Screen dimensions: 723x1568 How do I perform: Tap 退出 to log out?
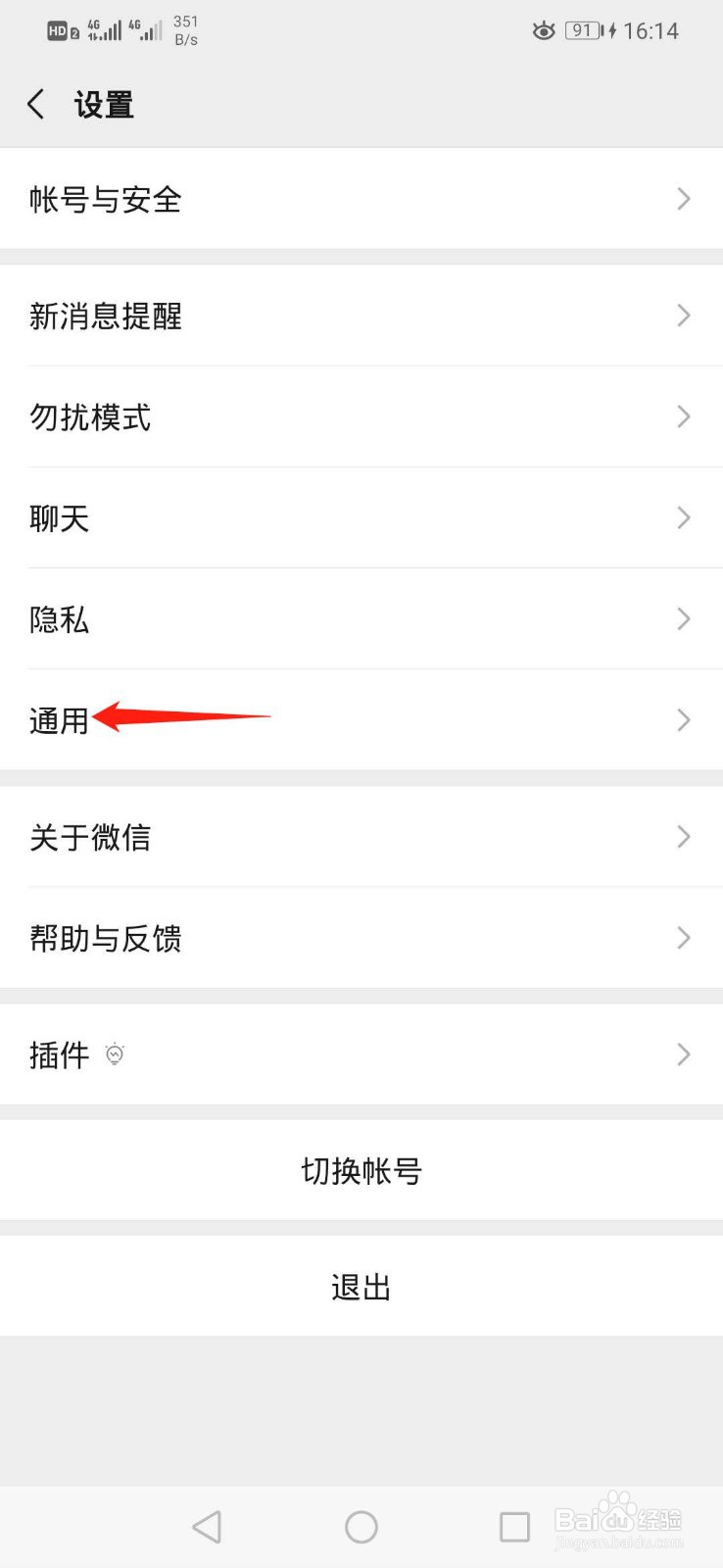coord(361,1287)
